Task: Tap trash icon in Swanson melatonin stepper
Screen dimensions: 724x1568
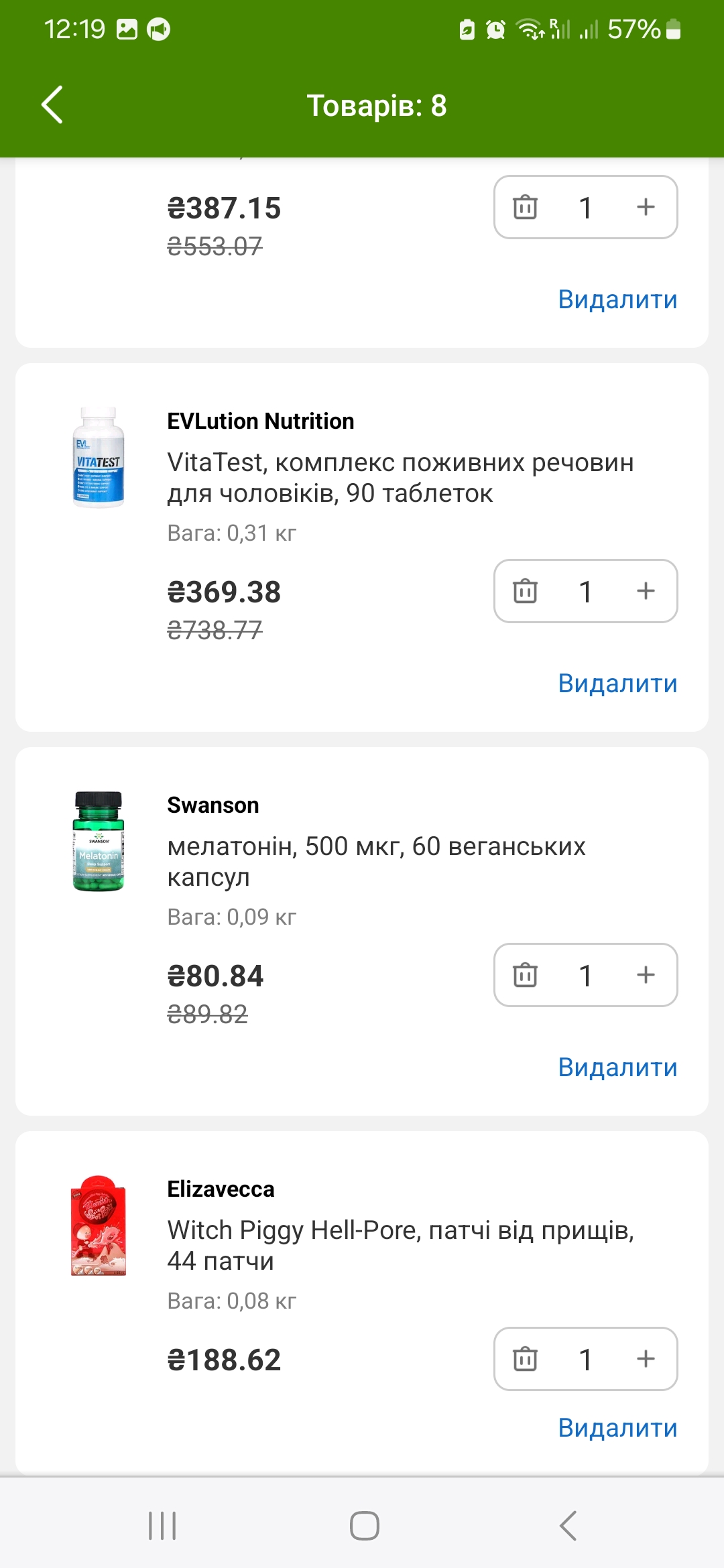Action: click(526, 975)
